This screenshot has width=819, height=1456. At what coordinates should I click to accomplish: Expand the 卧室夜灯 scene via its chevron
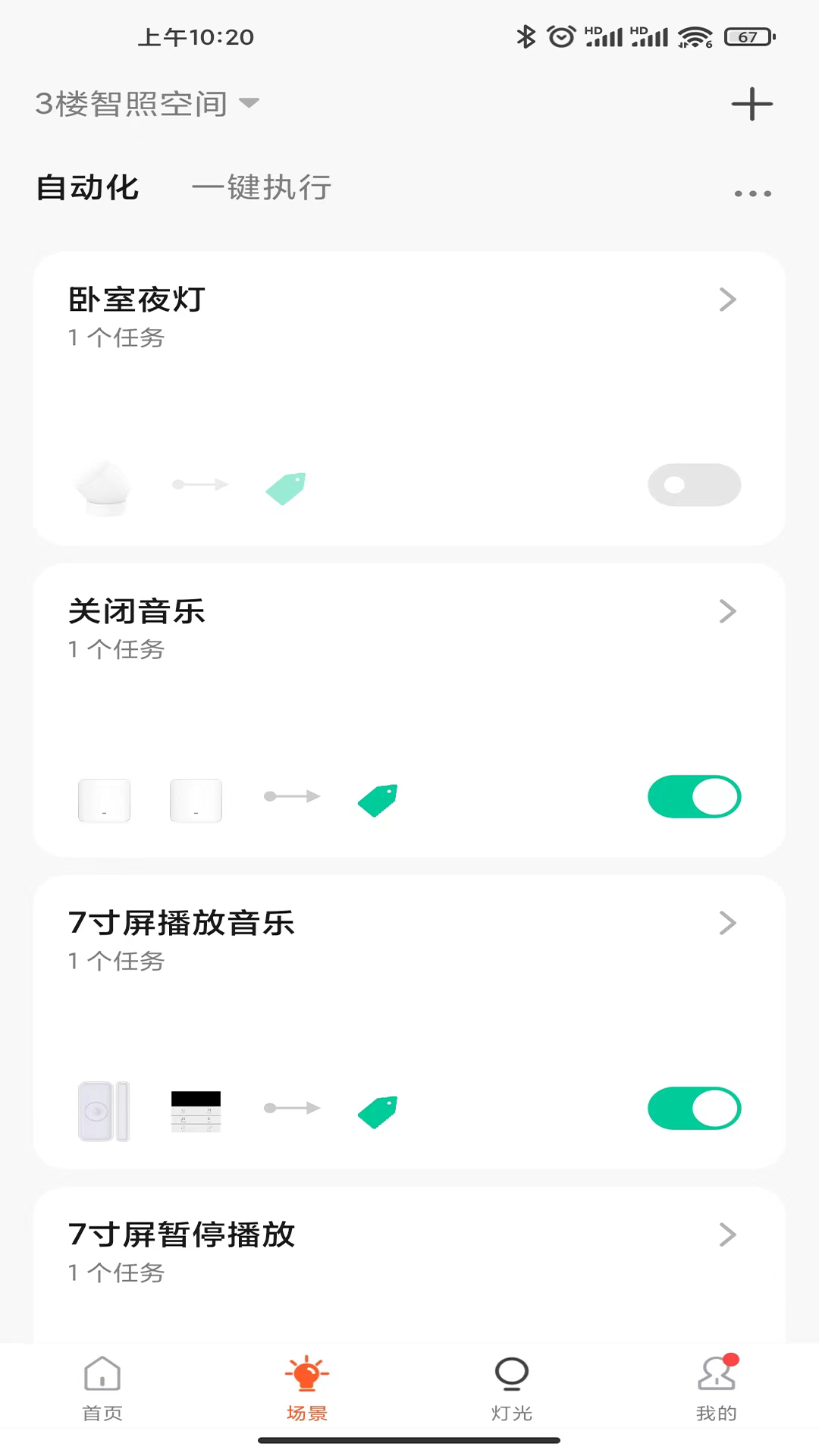click(x=727, y=300)
